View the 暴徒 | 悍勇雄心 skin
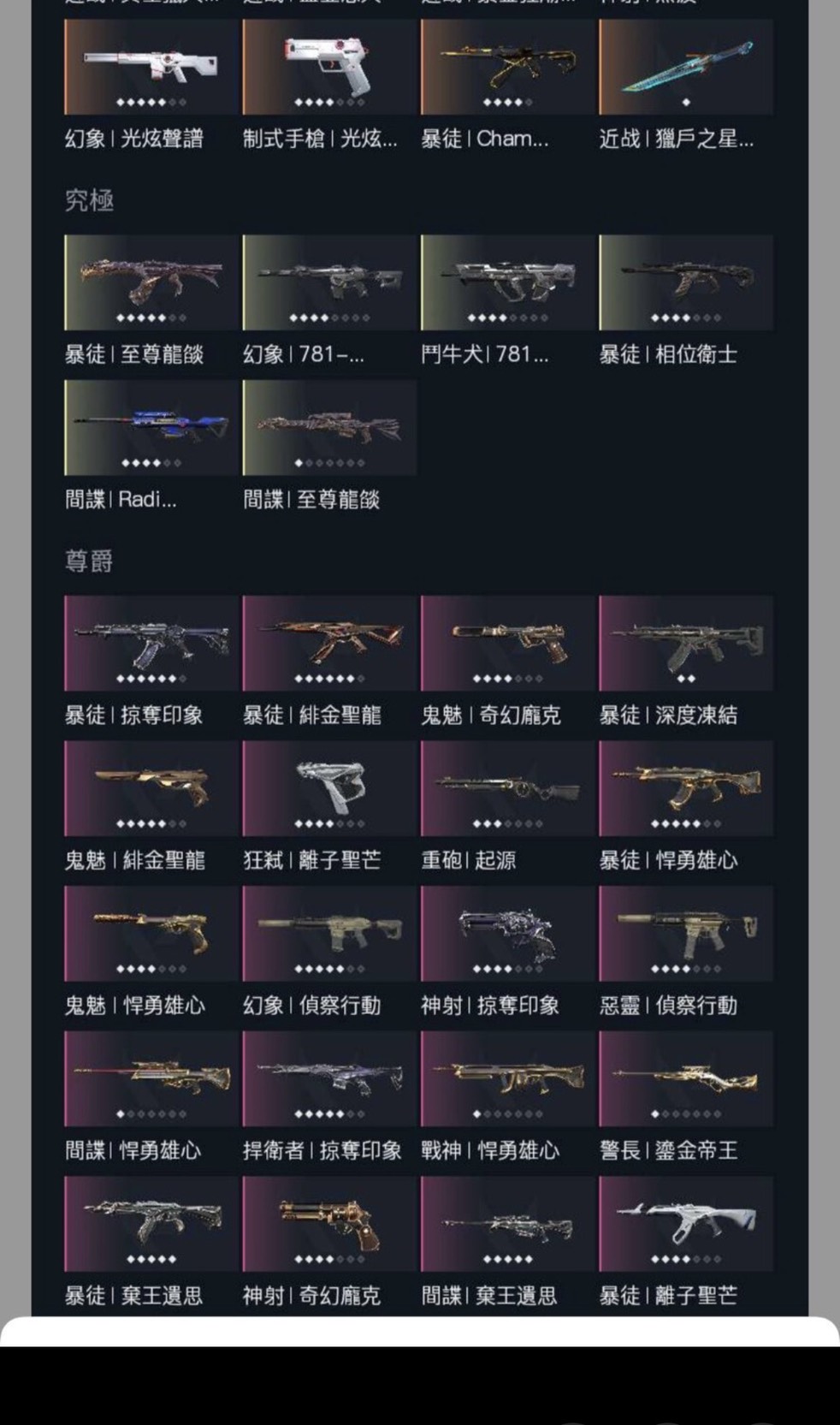Screen dimensions: 840x1425 click(686, 788)
